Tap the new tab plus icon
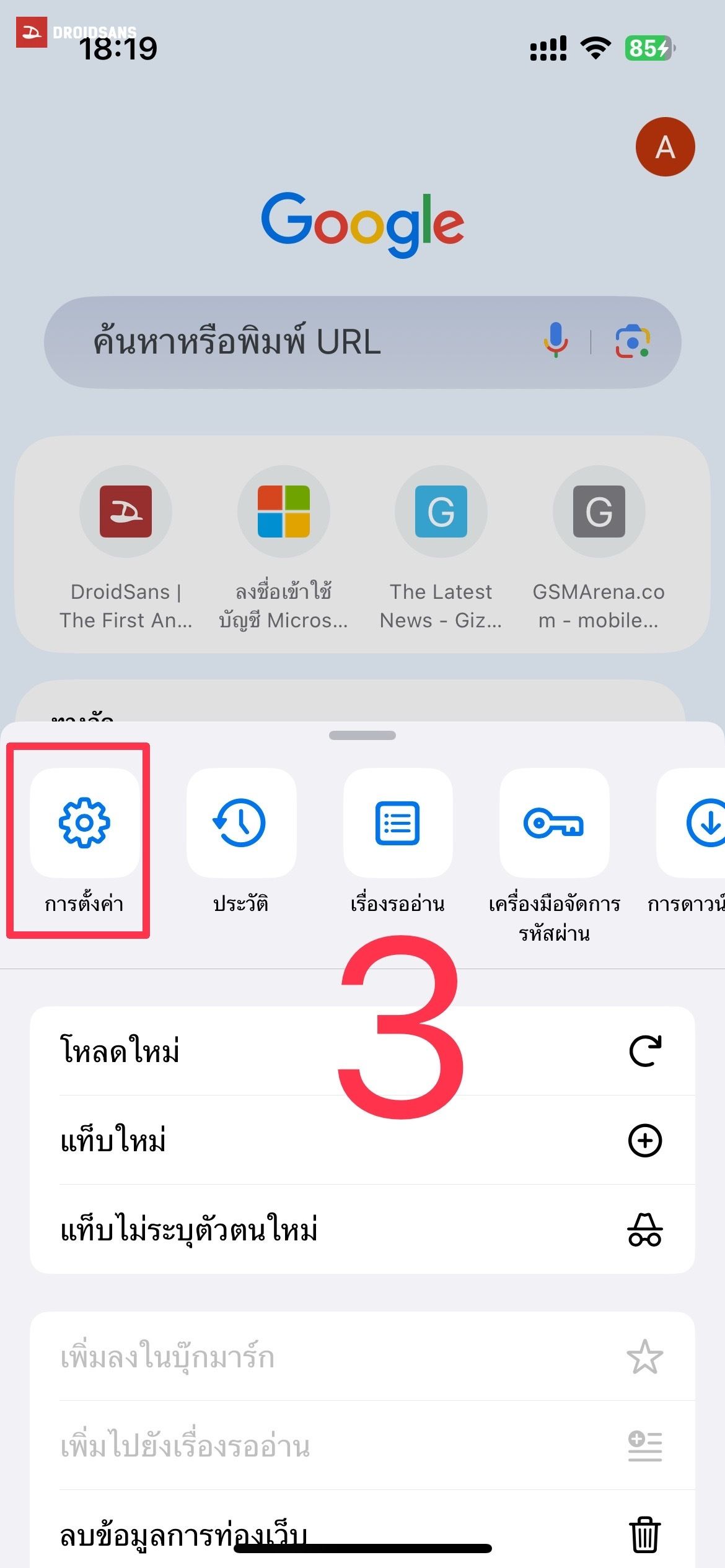The image size is (725, 1568). [x=645, y=1139]
